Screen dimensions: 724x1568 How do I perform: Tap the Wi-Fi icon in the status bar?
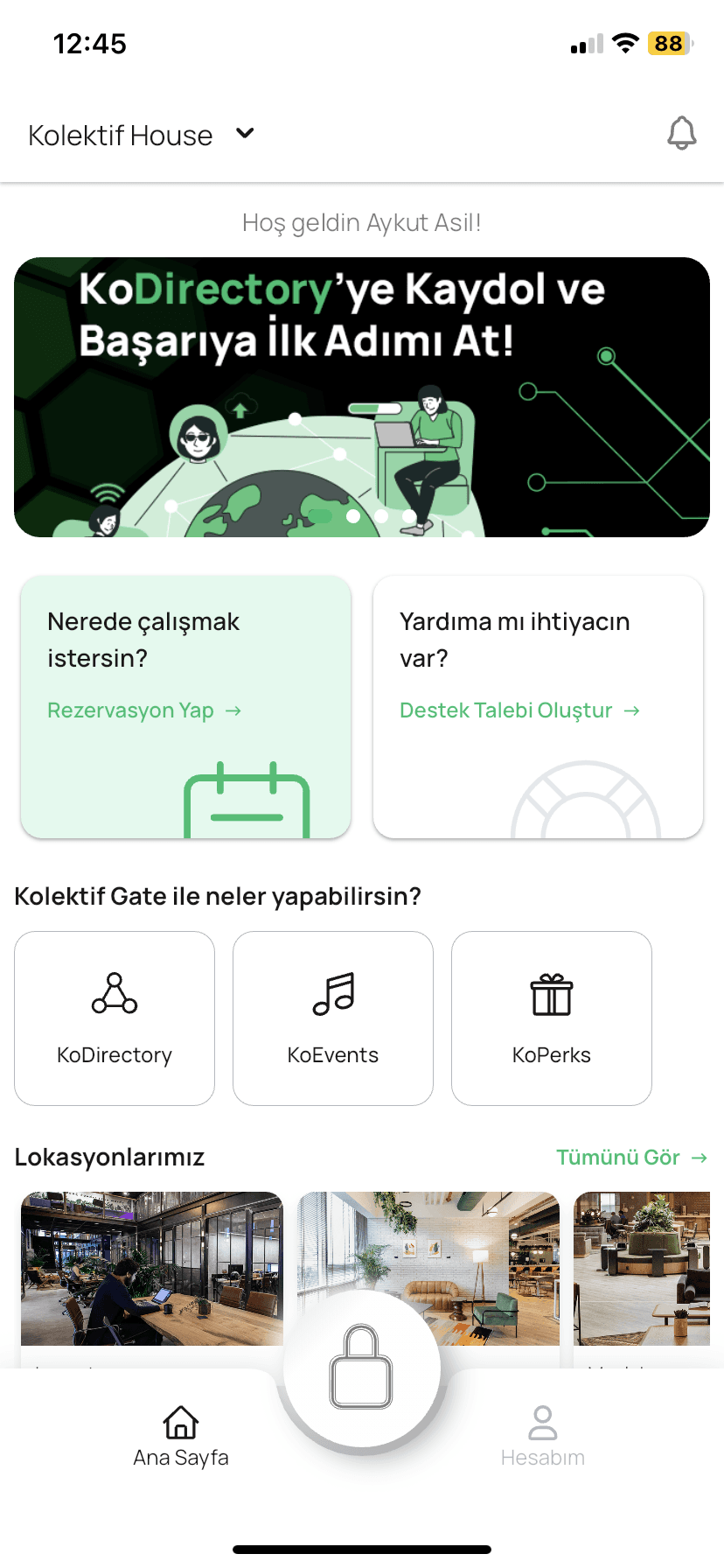pos(626,42)
